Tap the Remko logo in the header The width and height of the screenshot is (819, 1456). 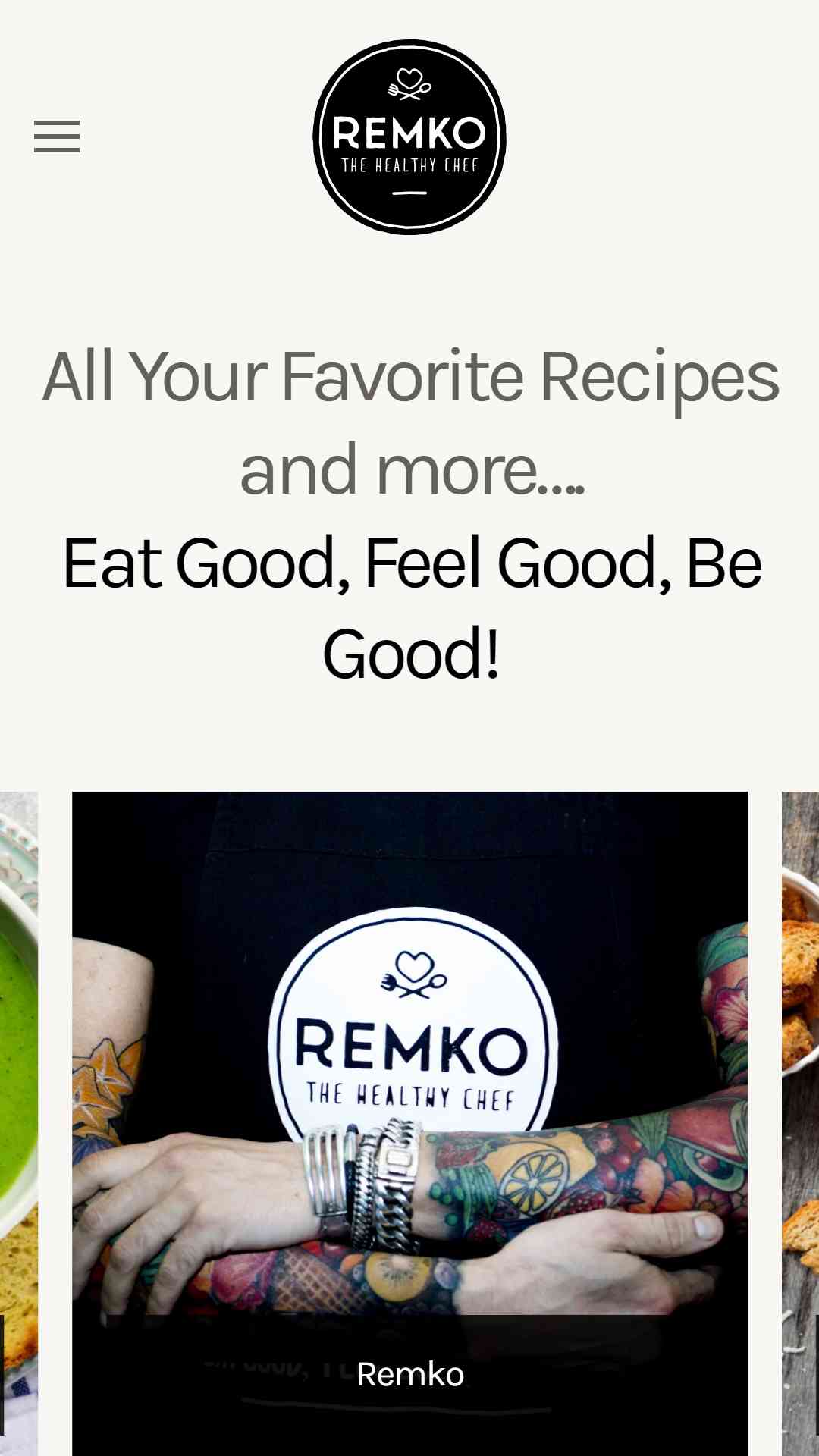[x=409, y=136]
